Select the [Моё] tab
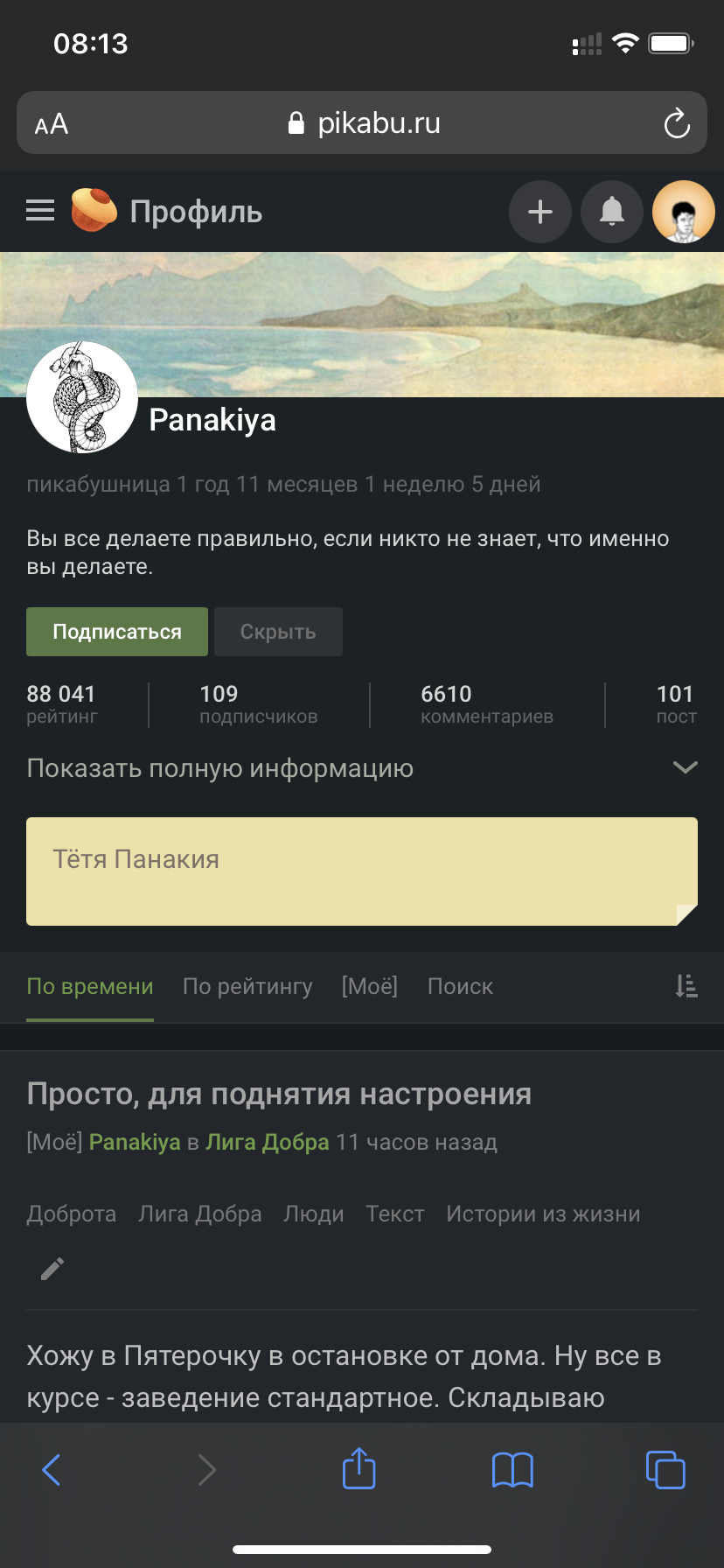The width and height of the screenshot is (724, 1568). tap(370, 987)
